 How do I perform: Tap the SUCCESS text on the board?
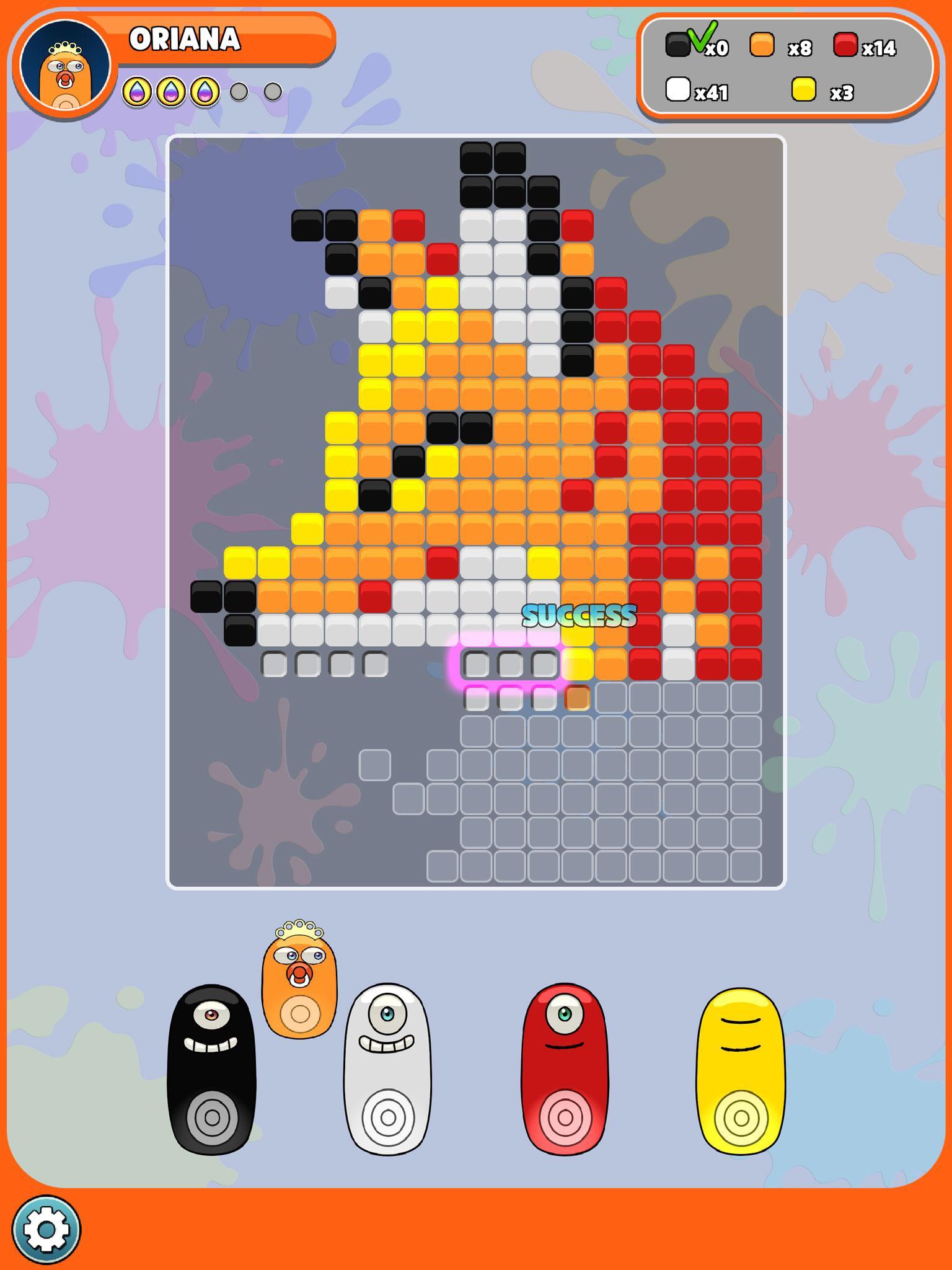click(x=580, y=615)
